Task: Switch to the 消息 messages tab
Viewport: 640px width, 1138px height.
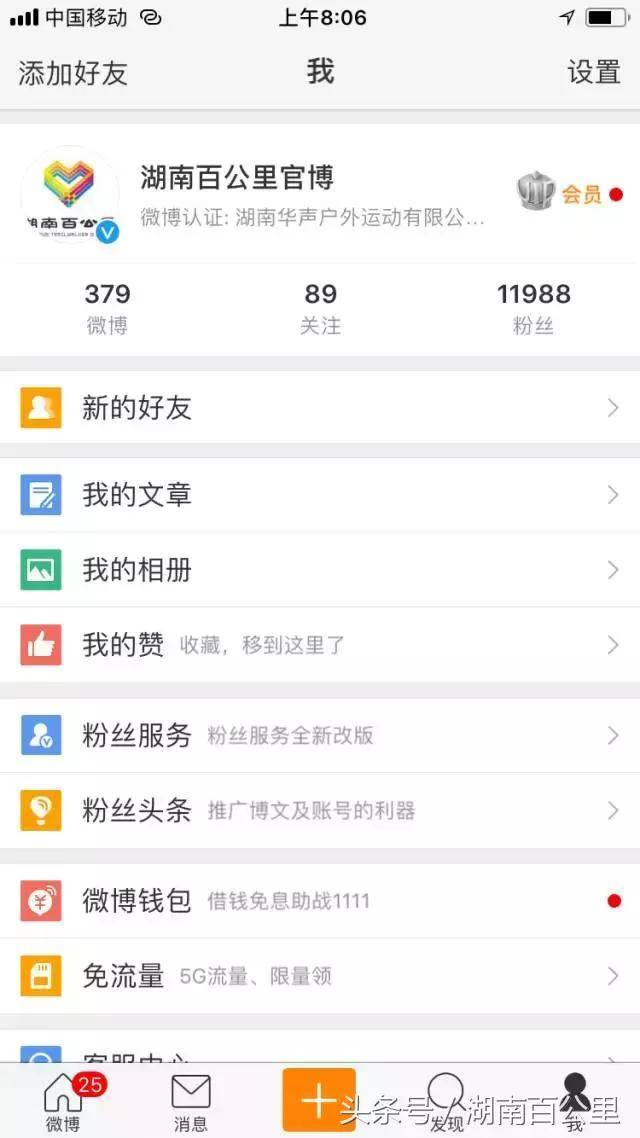Action: pos(191,1102)
